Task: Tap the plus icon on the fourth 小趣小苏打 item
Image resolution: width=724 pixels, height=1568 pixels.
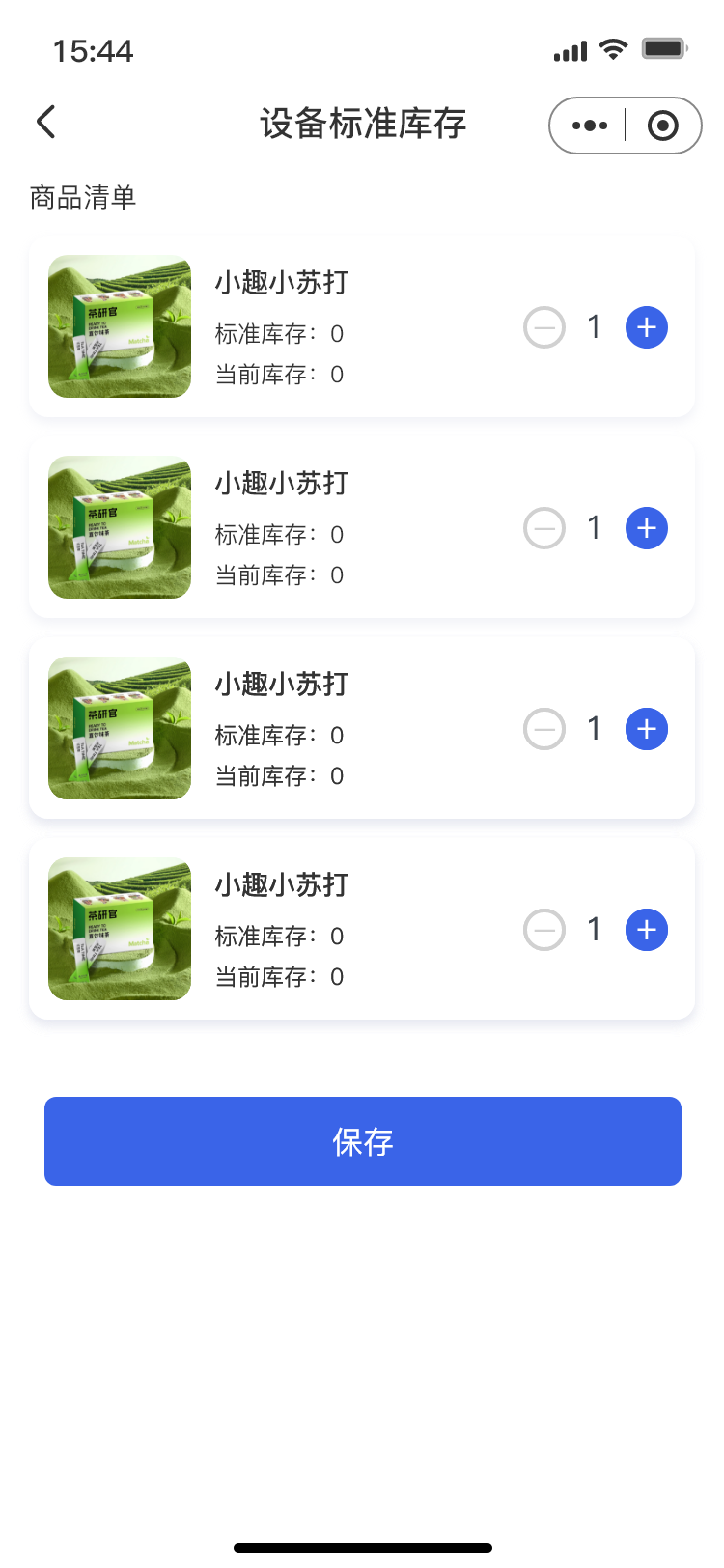Action: (x=646, y=929)
